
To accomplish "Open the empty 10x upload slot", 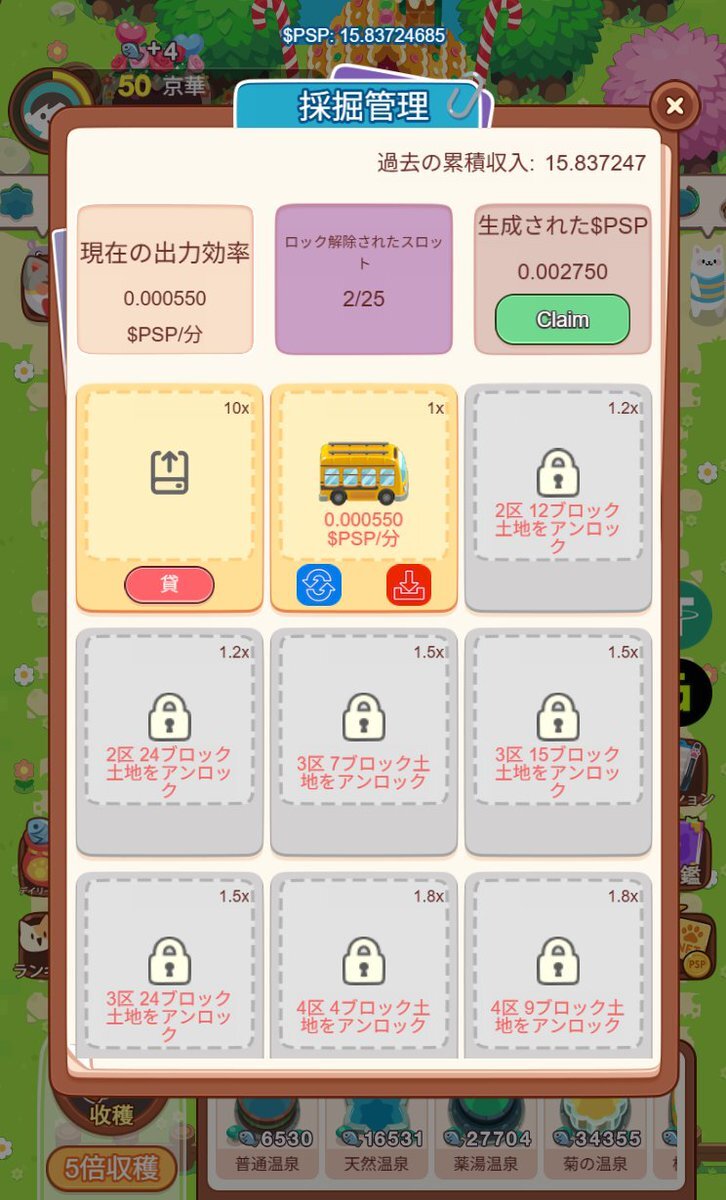I will click(169, 474).
